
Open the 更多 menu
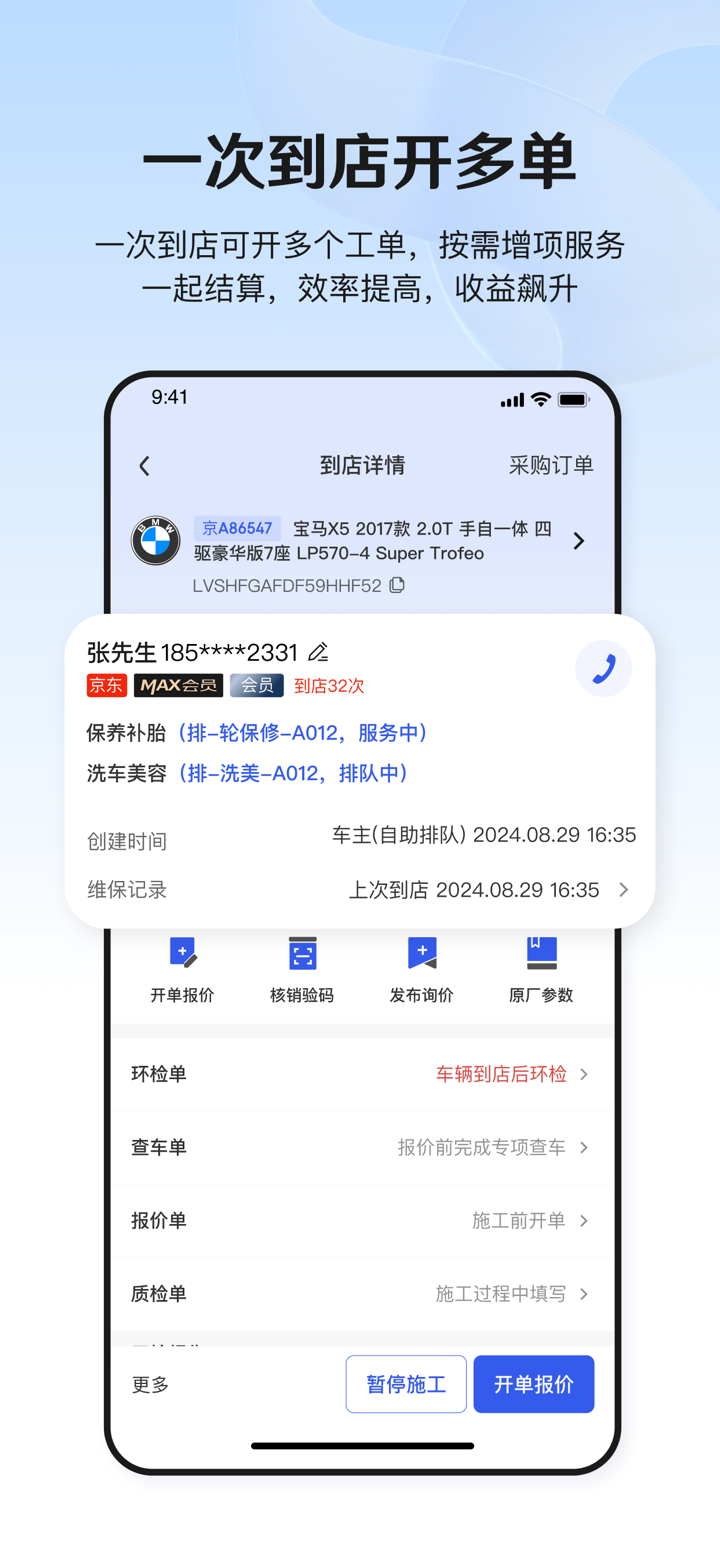(148, 1384)
